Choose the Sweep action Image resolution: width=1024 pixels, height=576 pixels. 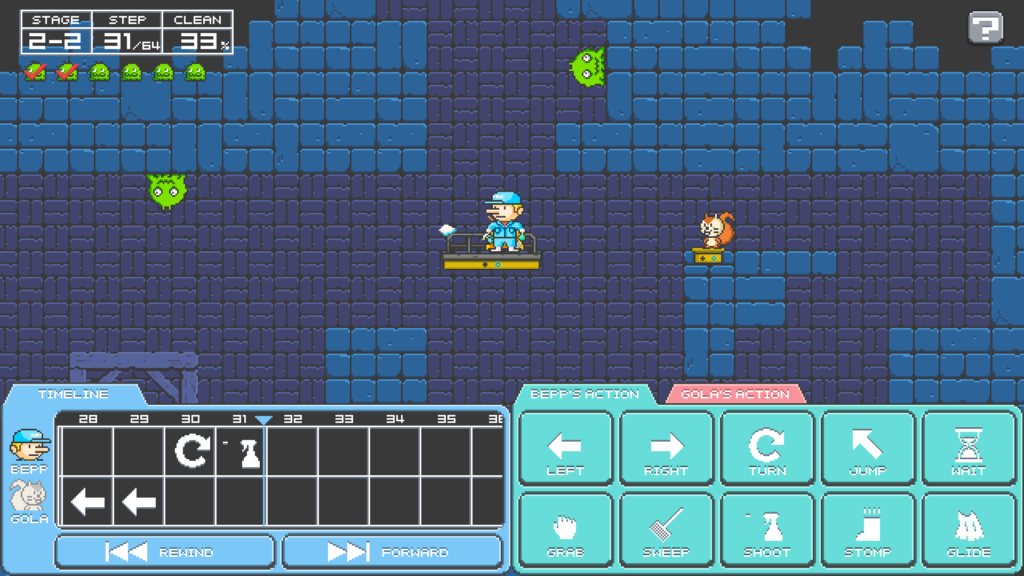[x=666, y=530]
